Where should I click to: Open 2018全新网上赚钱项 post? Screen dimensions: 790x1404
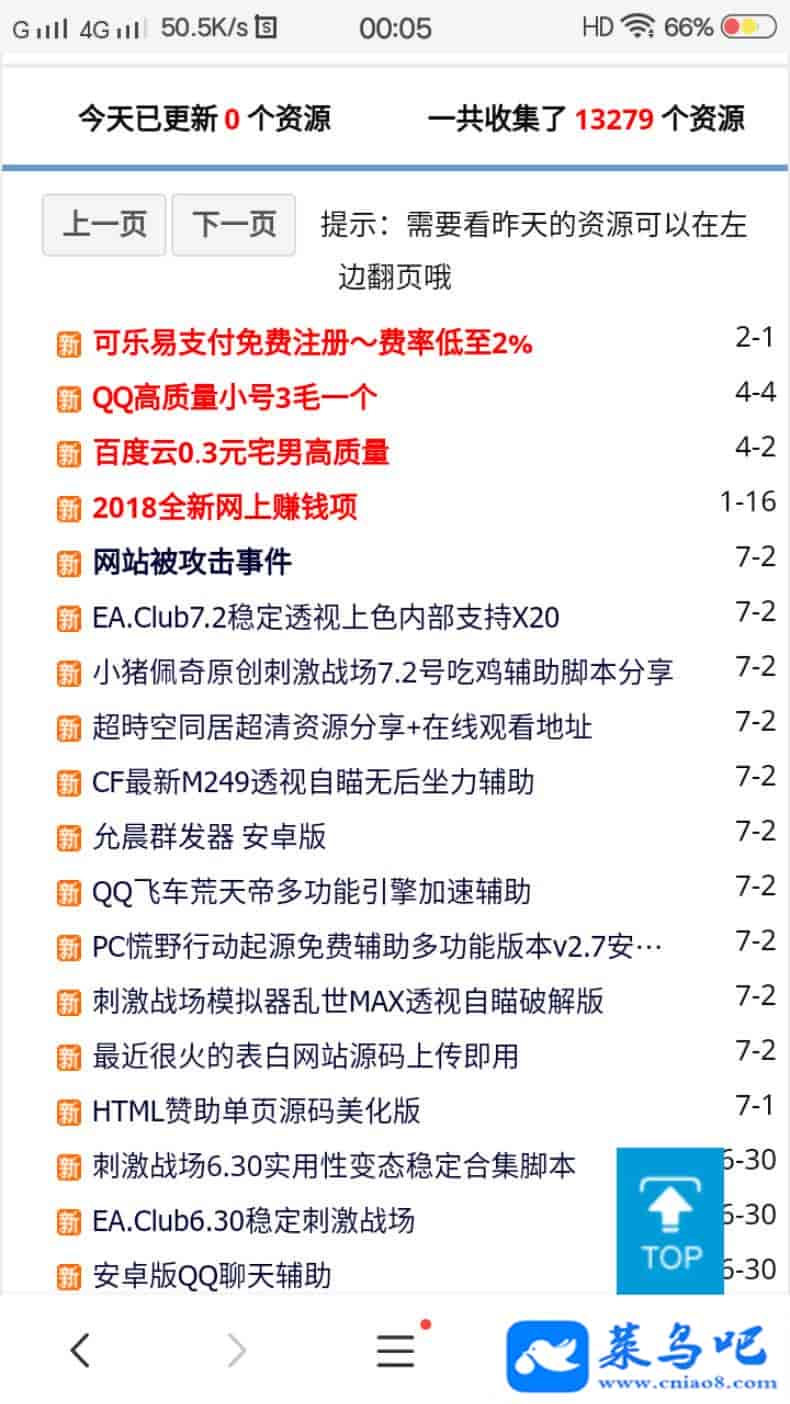pyautogui.click(x=225, y=507)
